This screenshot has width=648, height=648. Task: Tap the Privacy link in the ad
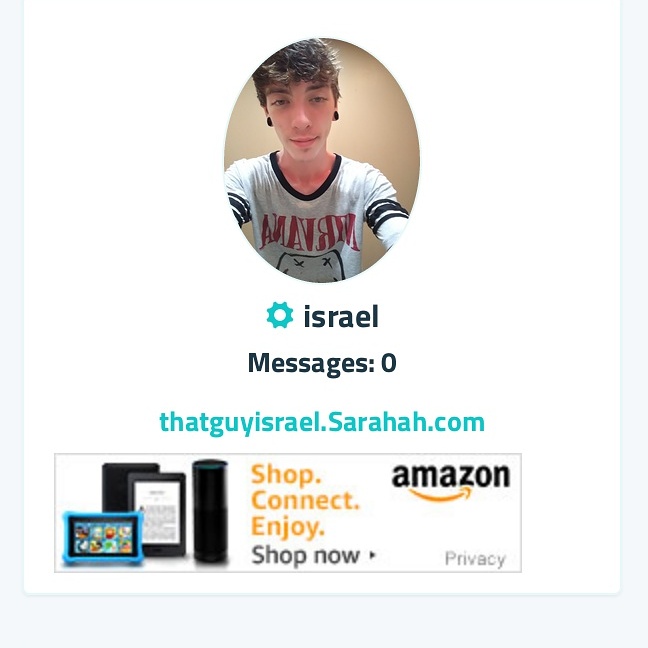[475, 558]
